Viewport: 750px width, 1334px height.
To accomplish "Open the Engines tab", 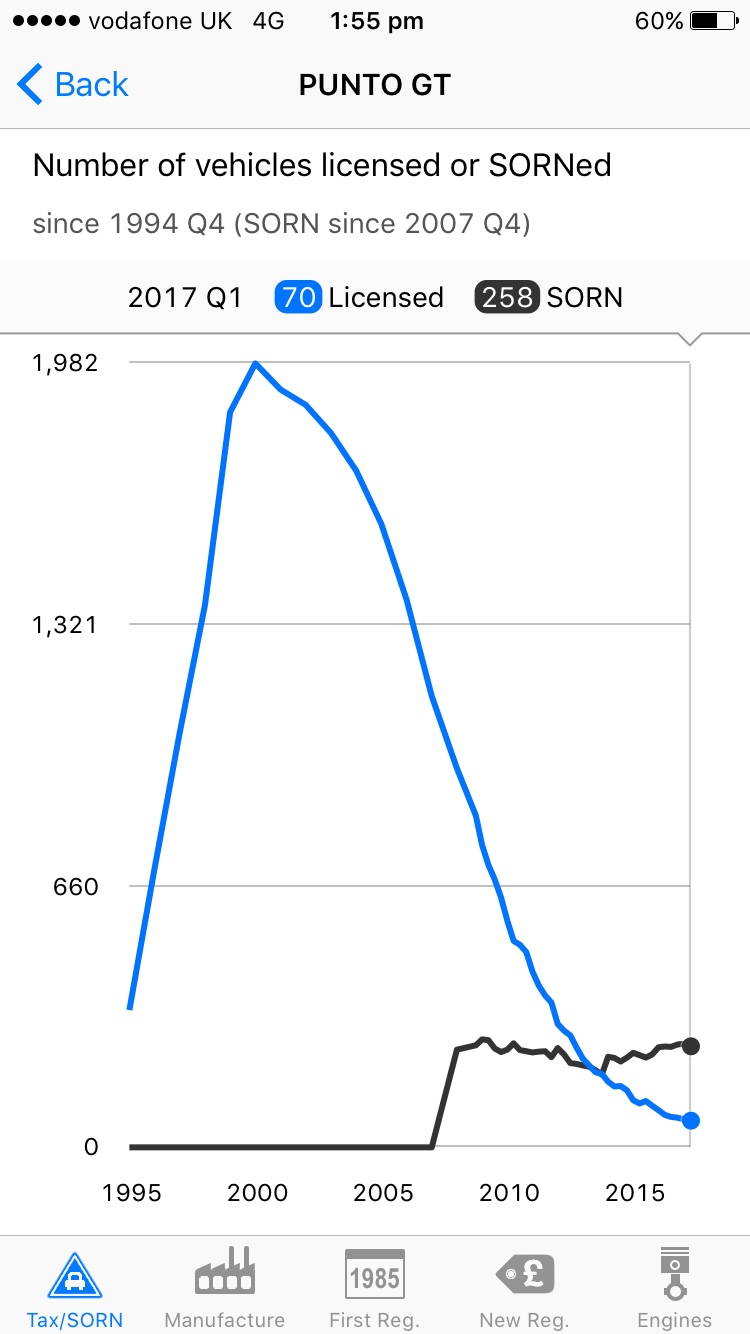I will 675,1288.
